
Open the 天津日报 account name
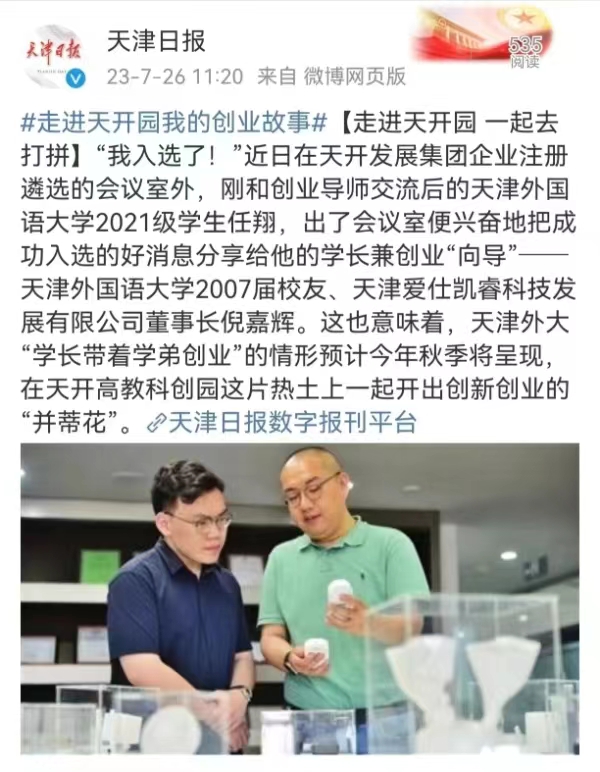point(156,41)
